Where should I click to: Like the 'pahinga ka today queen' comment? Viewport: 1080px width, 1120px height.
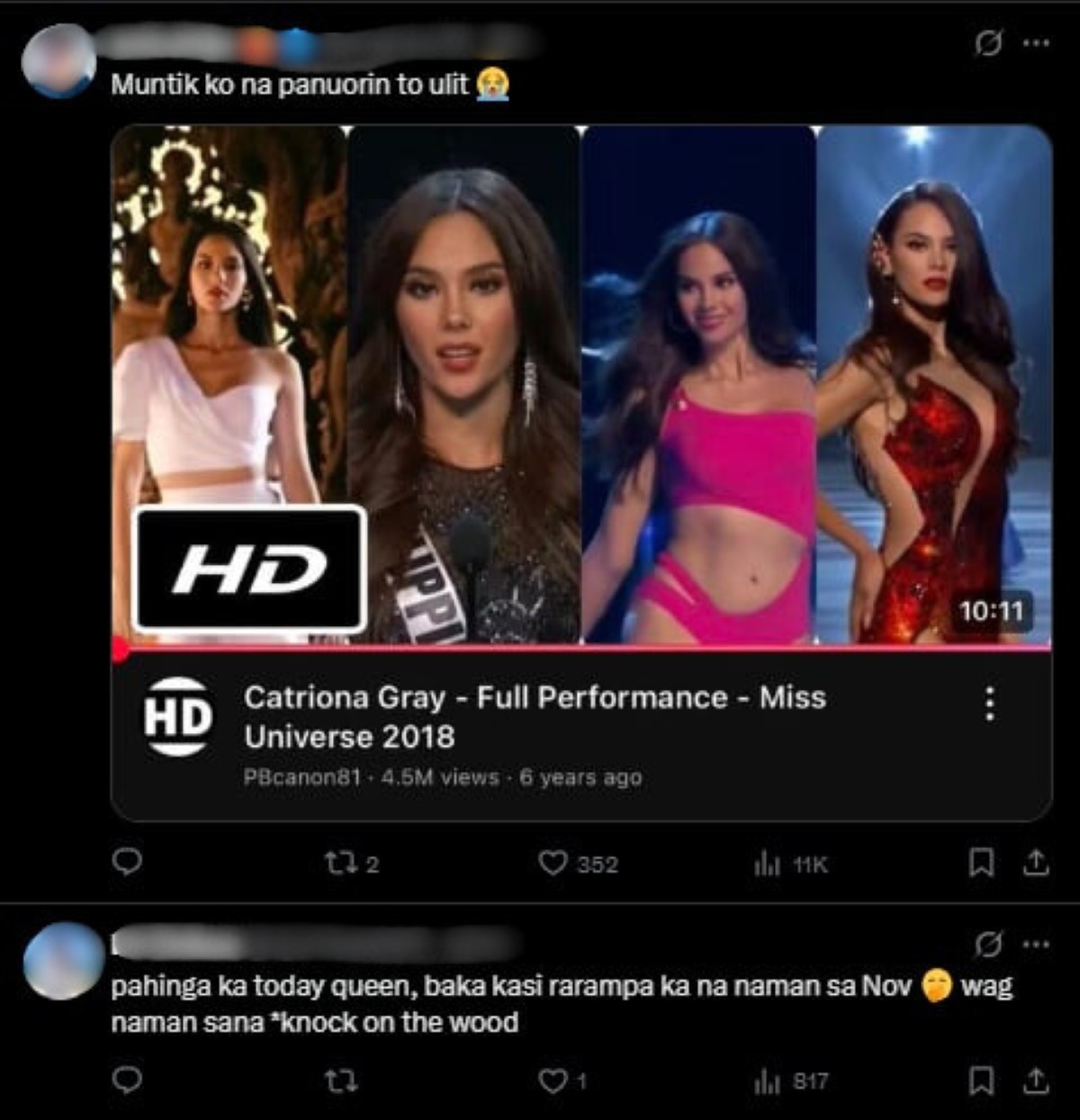point(552,1080)
